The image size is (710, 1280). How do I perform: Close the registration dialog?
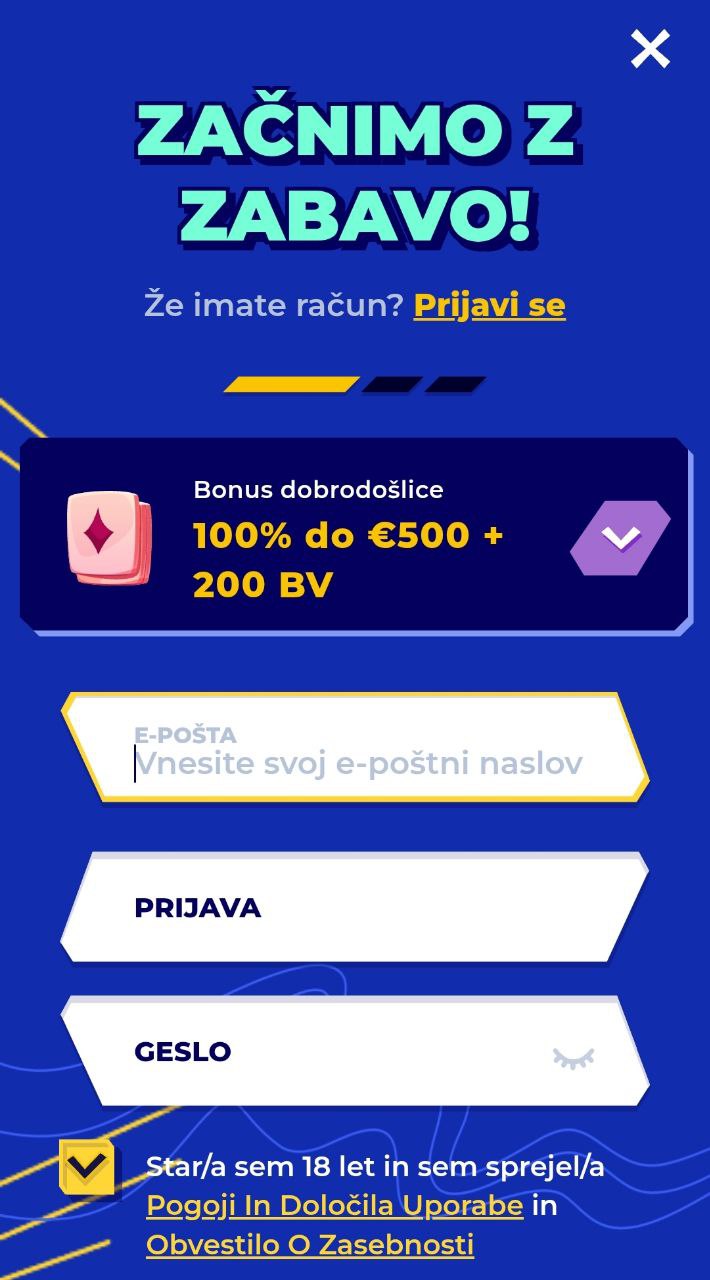[x=650, y=49]
